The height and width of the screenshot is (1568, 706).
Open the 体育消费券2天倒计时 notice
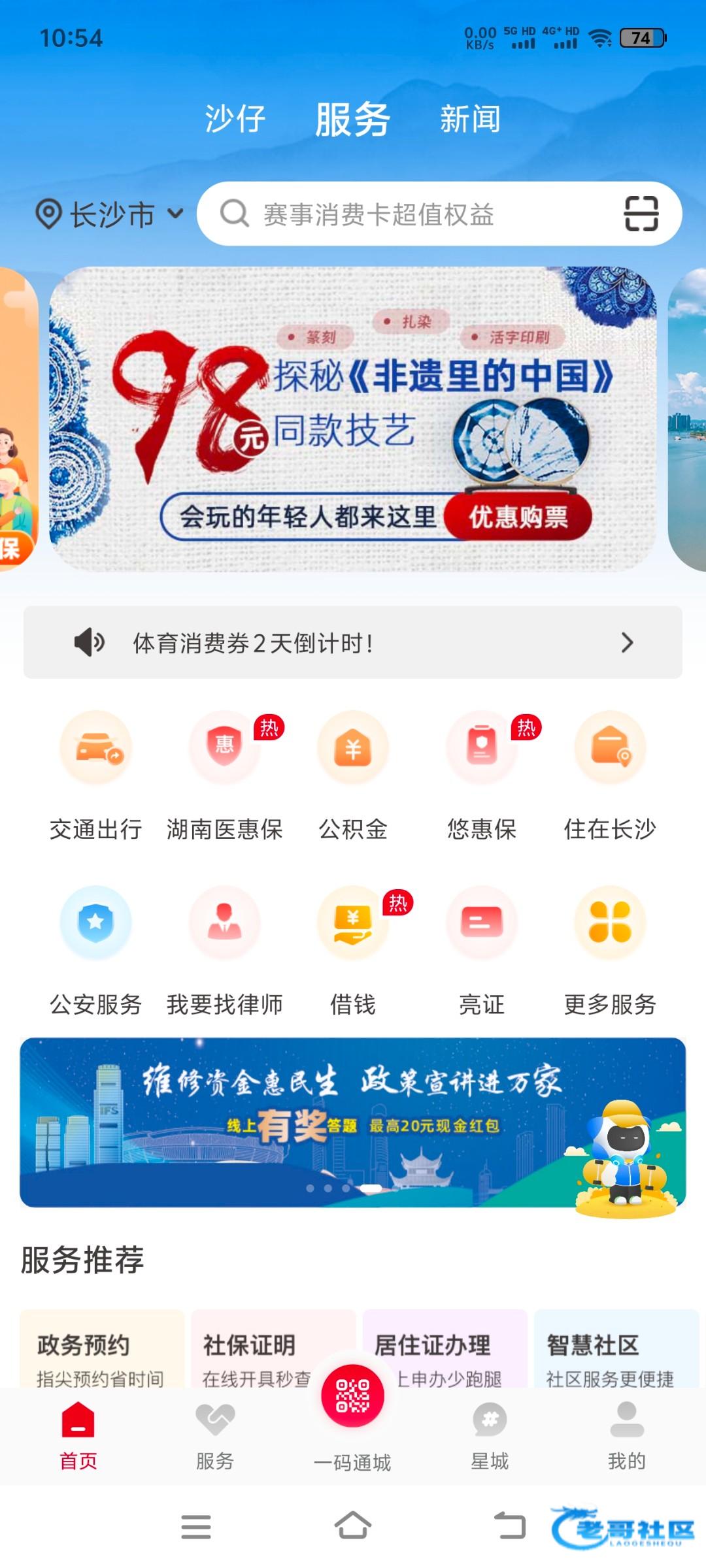coord(353,643)
